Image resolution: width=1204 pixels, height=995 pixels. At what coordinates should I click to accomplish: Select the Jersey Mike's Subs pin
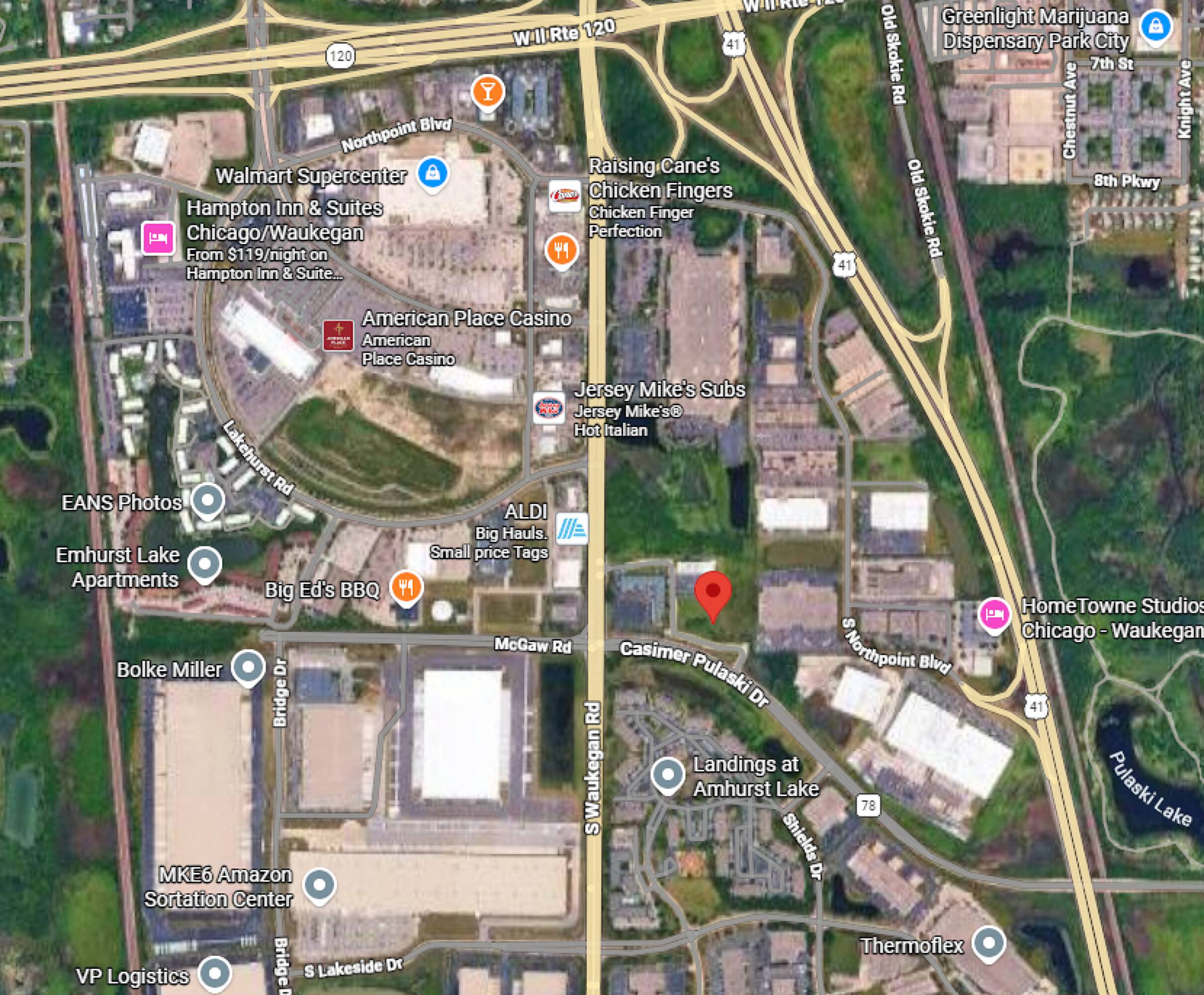coord(548,408)
